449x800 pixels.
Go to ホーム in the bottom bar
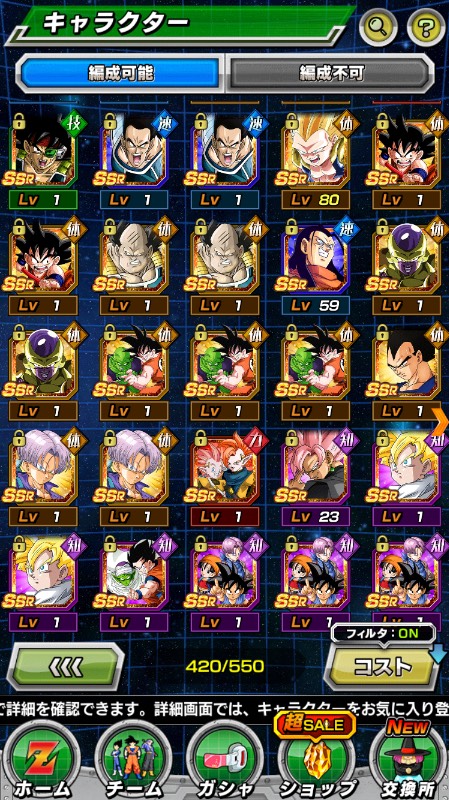(x=42, y=760)
